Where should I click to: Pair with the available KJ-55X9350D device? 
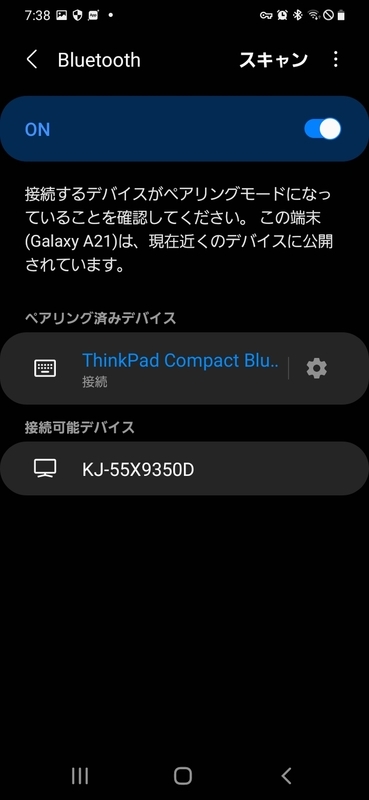(x=184, y=468)
